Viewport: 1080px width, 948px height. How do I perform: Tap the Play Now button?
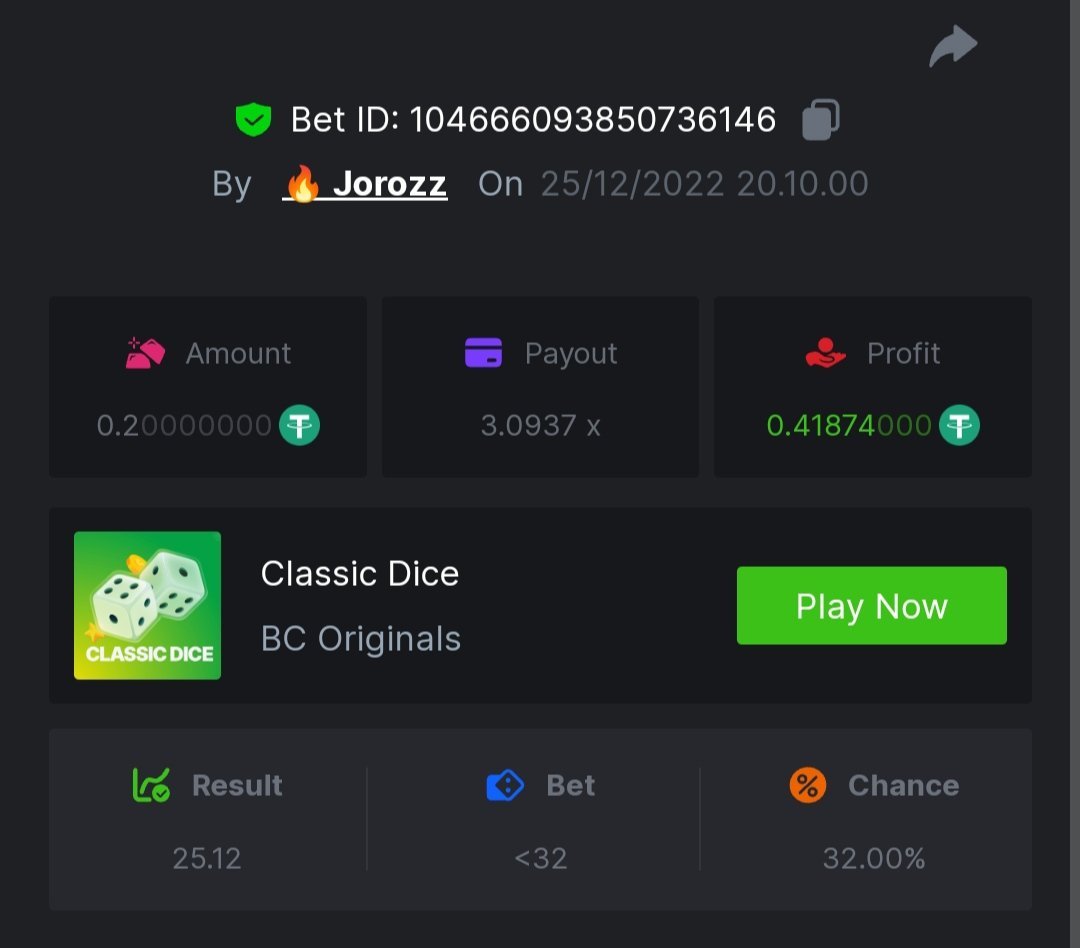tap(871, 606)
